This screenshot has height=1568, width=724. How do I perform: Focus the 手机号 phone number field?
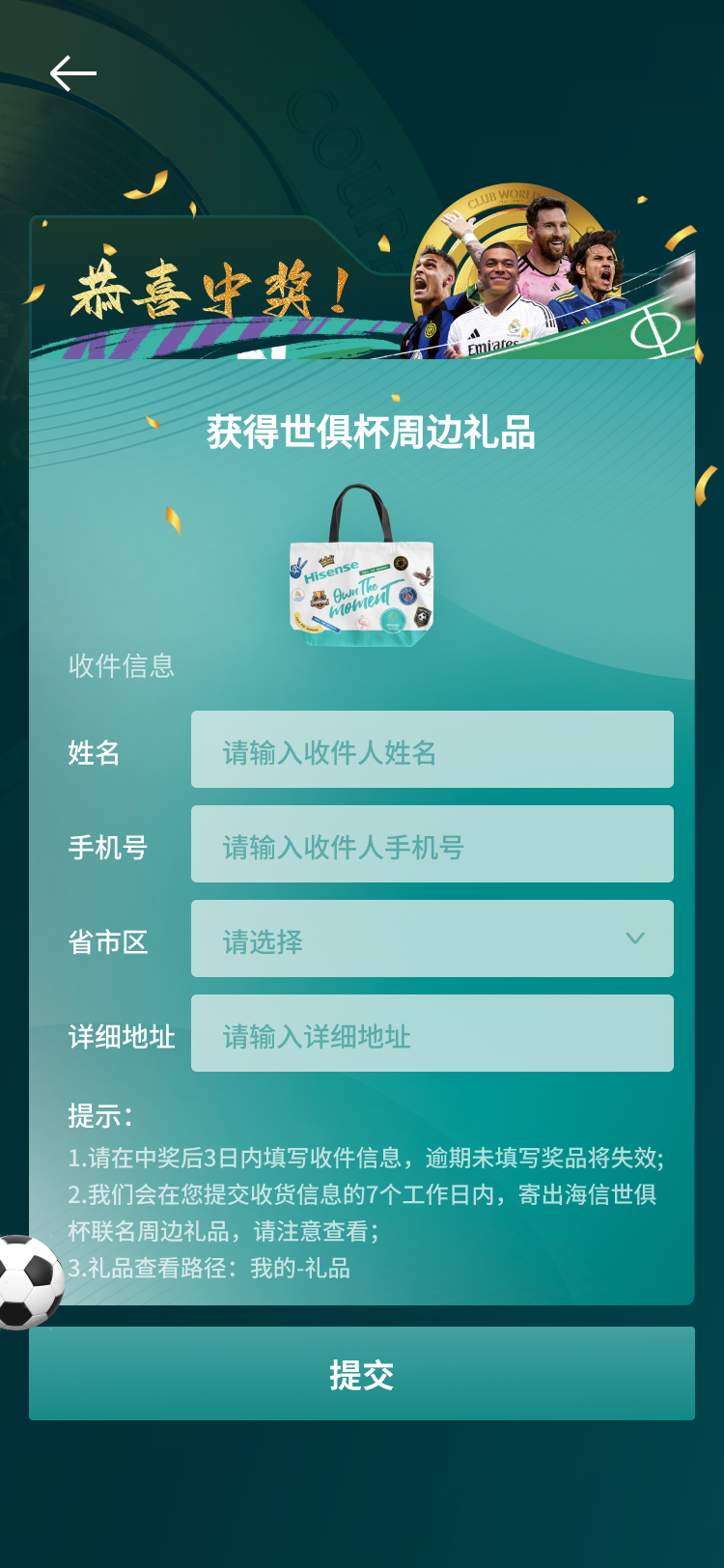point(432,844)
